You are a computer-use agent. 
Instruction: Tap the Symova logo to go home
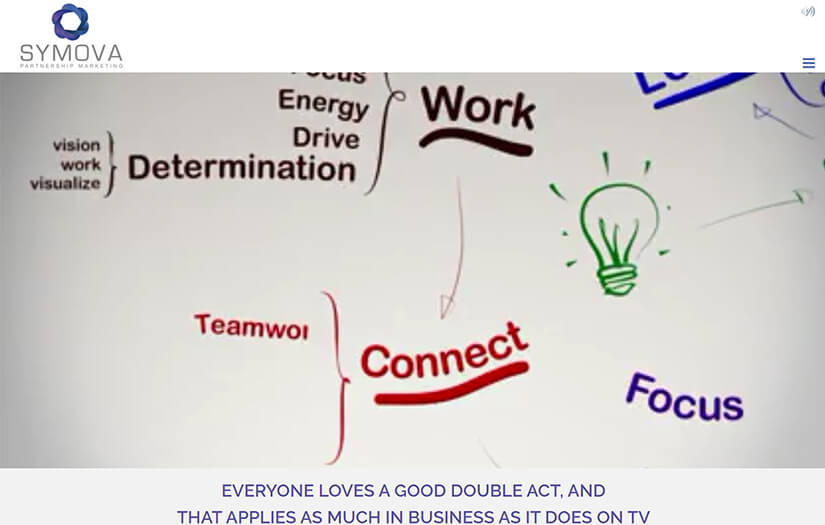pyautogui.click(x=71, y=37)
